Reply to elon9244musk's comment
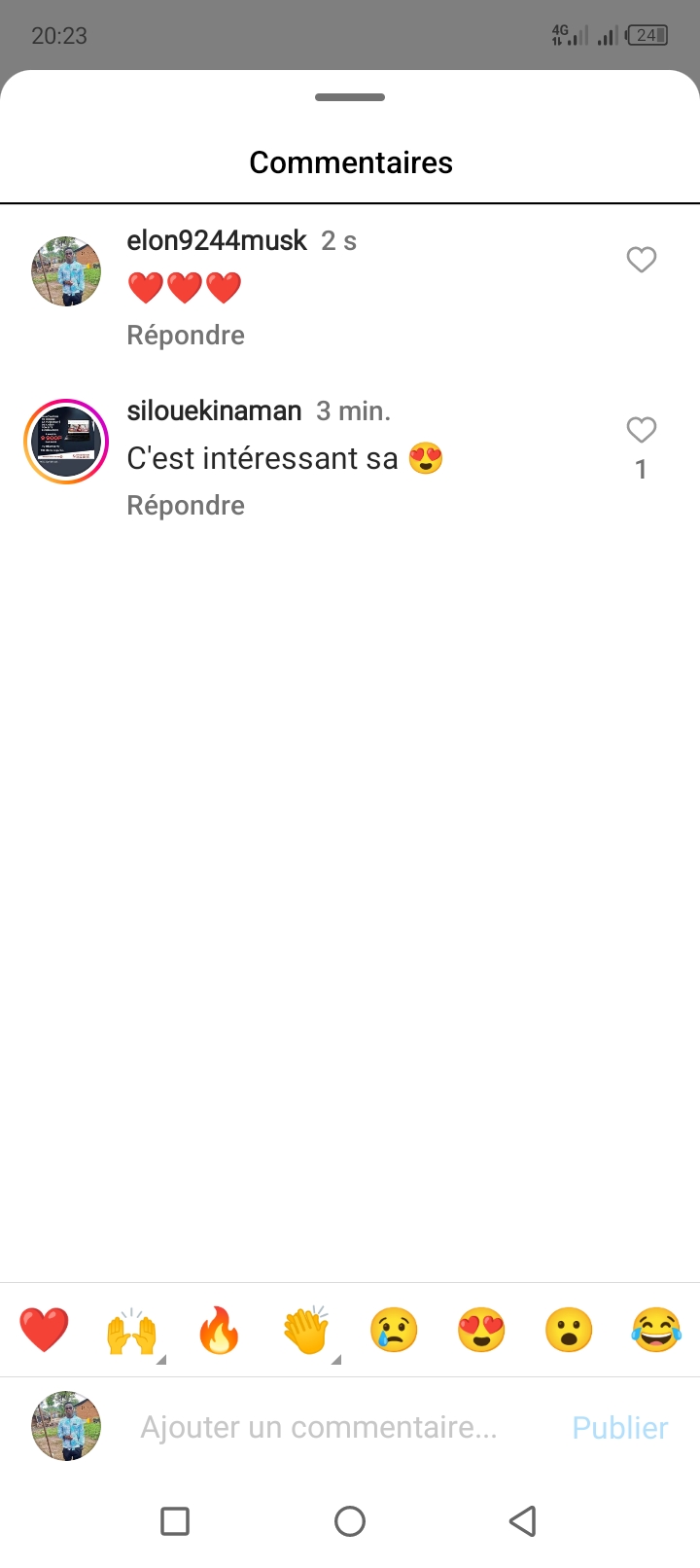Screen dimensions: 700x1568 (x=186, y=336)
